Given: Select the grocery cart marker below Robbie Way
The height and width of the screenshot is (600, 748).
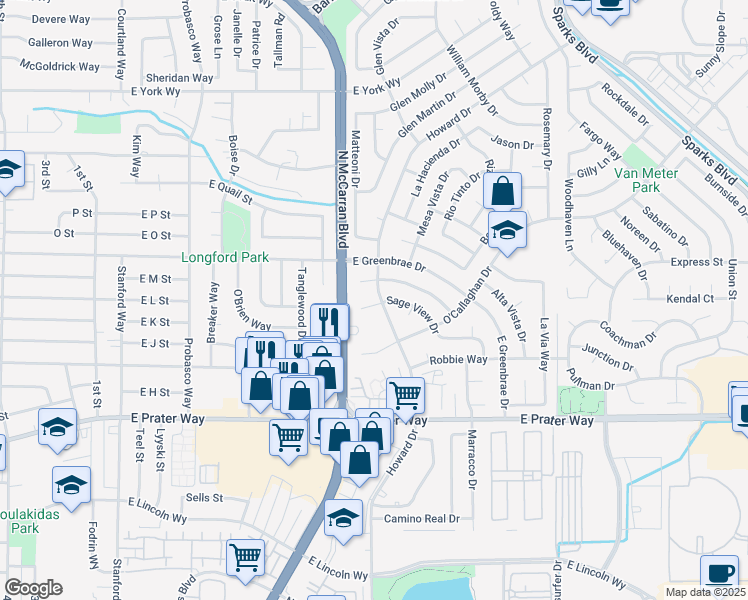Looking at the screenshot, I should point(405,394).
